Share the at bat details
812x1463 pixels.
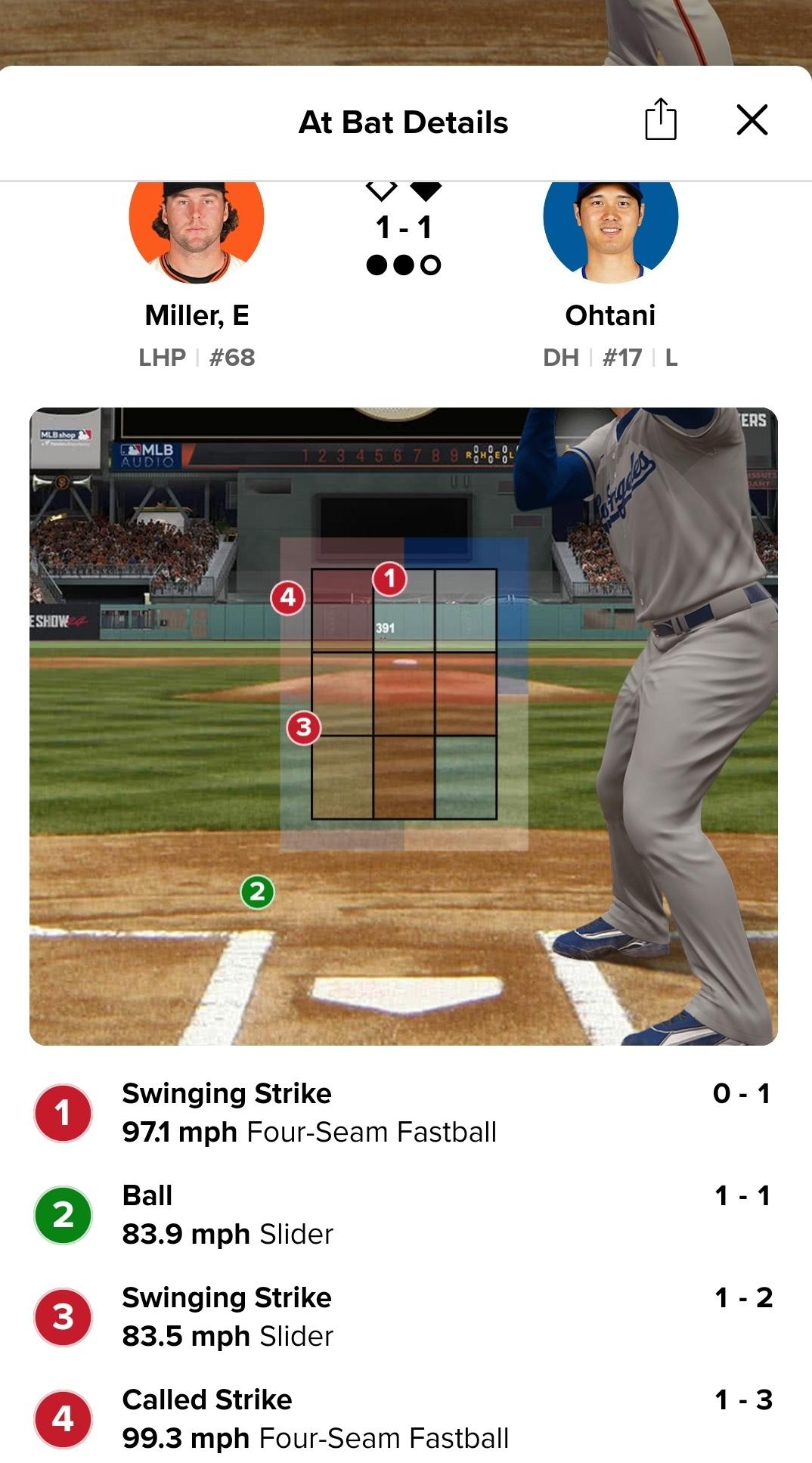(x=660, y=120)
